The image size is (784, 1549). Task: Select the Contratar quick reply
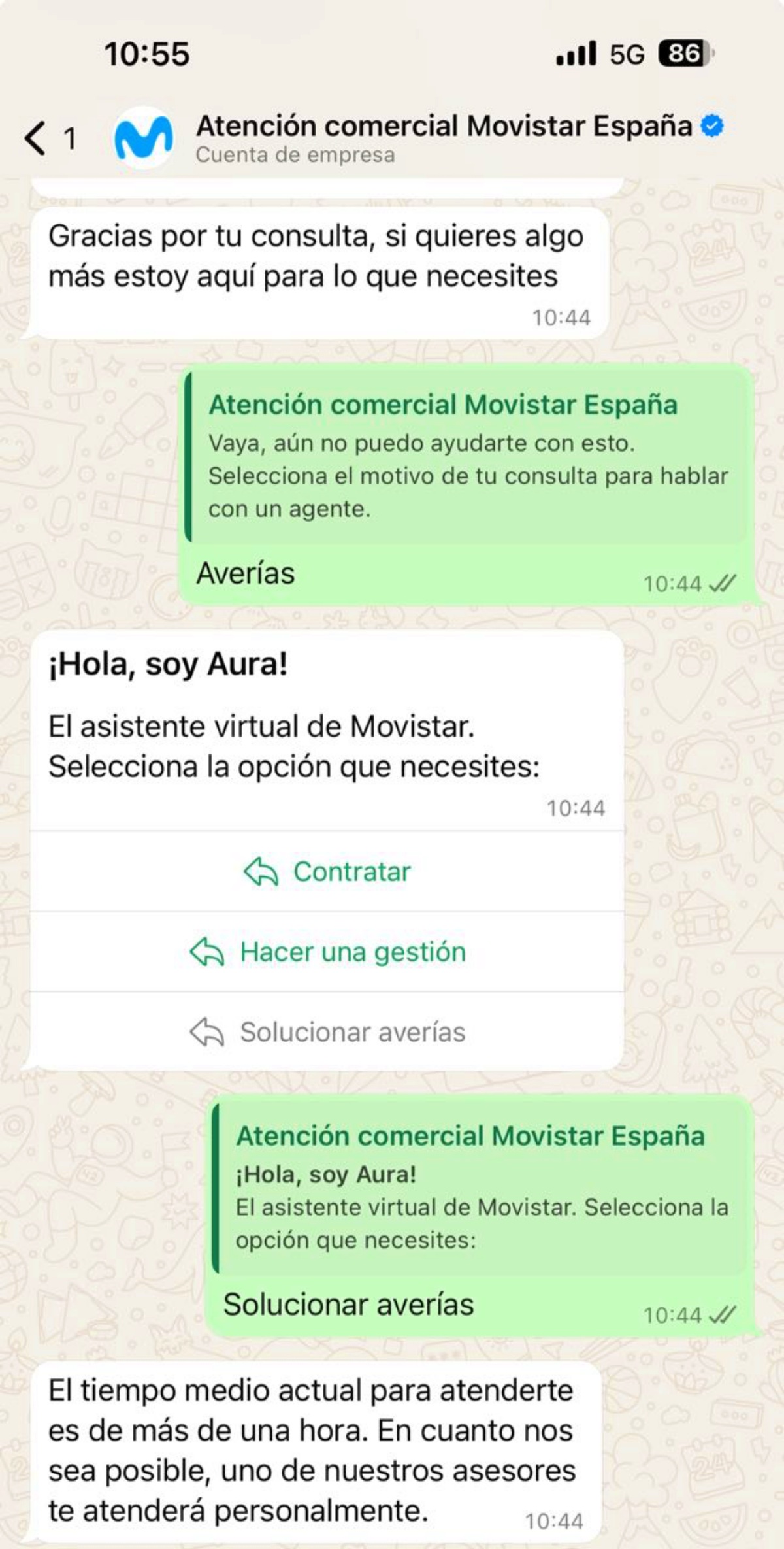point(327,871)
